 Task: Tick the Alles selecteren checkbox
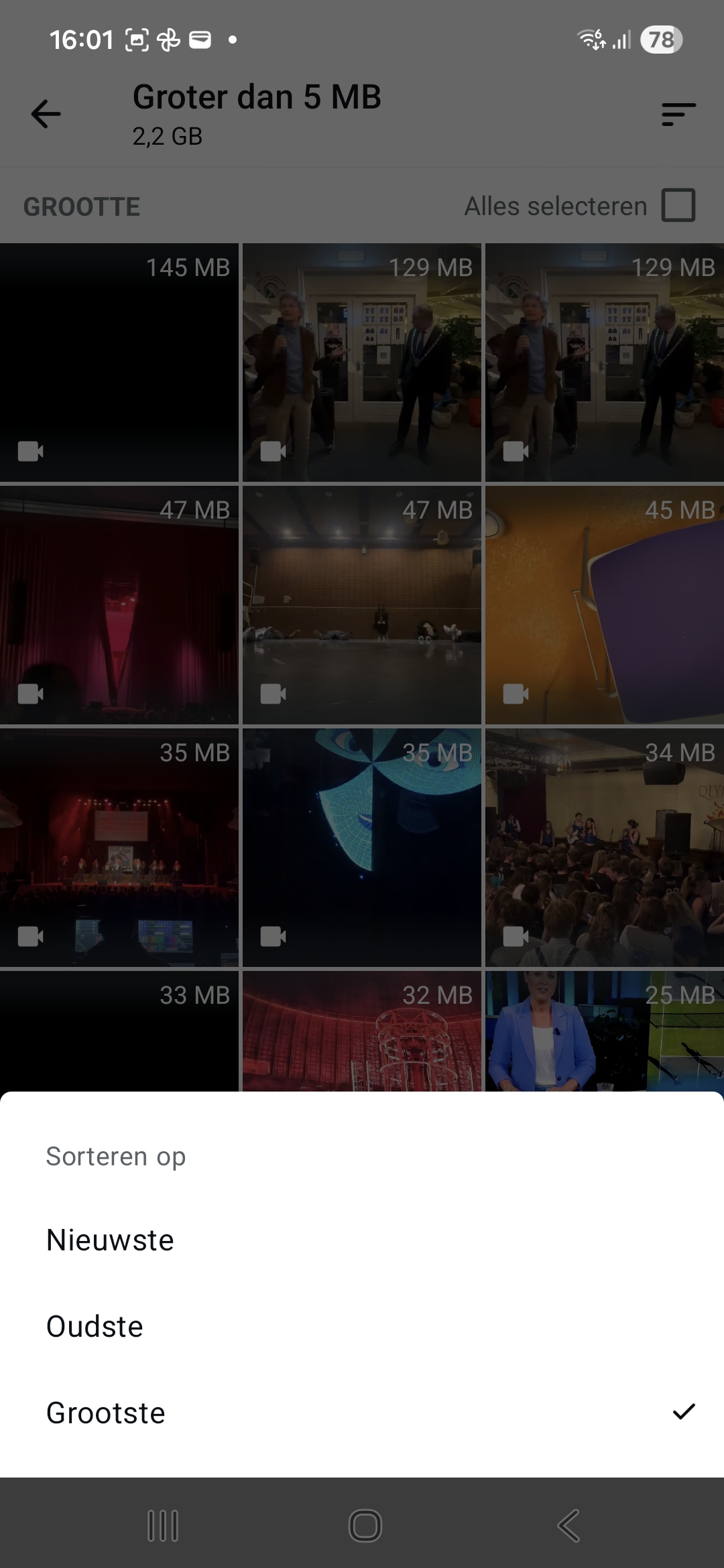(678, 205)
